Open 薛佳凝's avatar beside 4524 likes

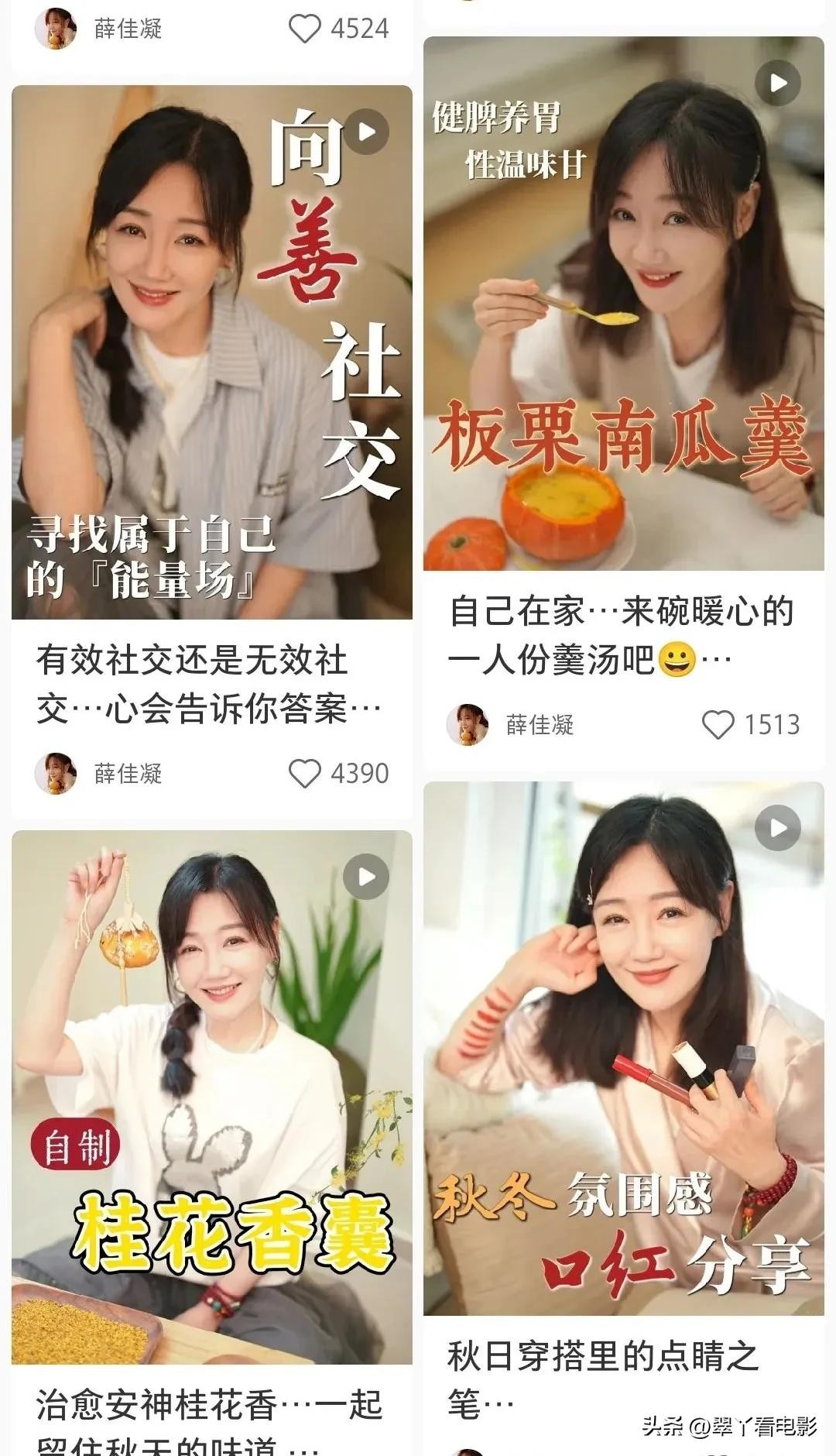pos(56,28)
